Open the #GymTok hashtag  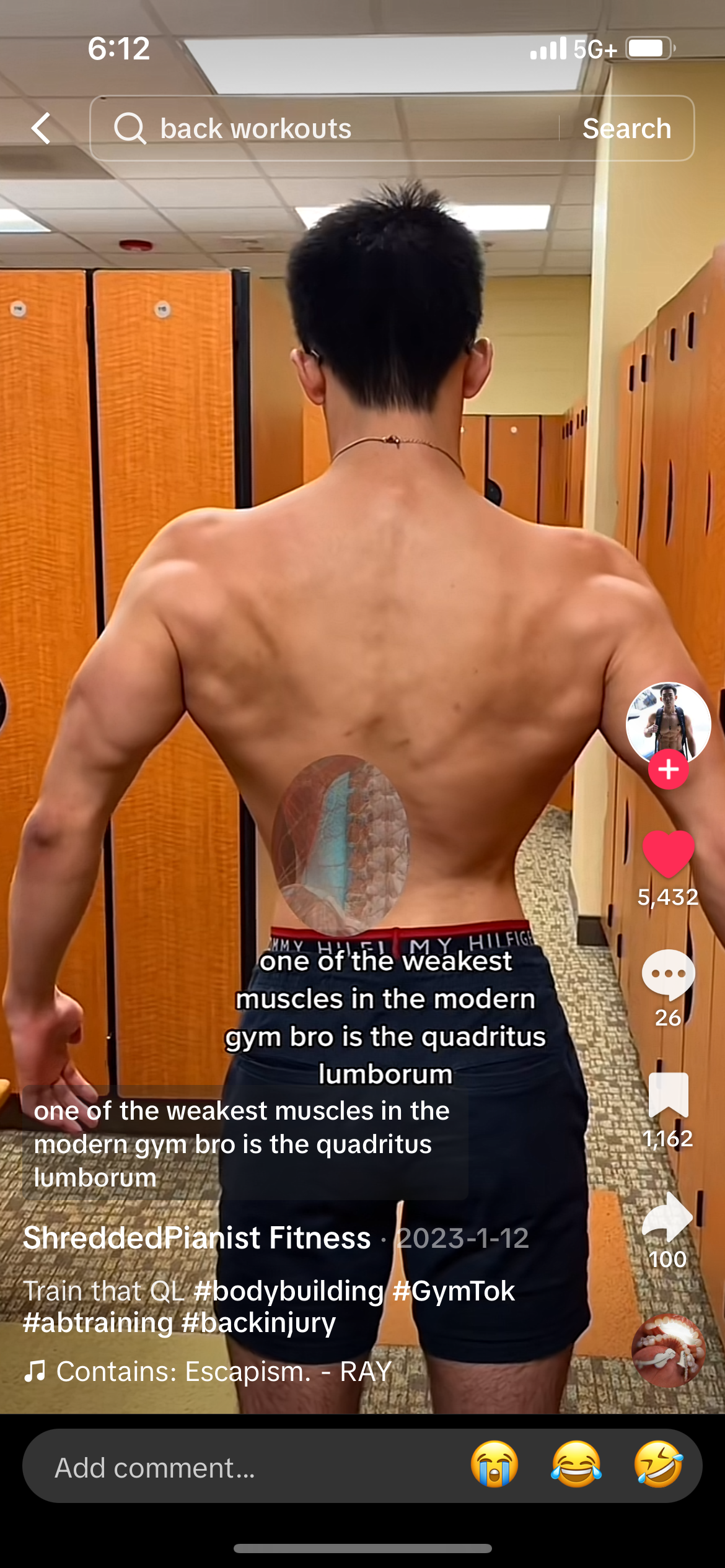[x=454, y=1291]
